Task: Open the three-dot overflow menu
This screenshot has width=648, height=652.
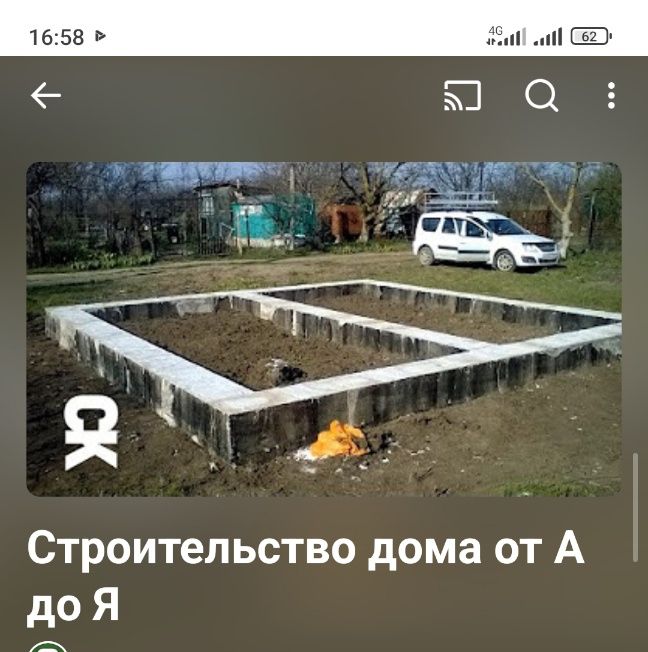Action: (x=611, y=96)
